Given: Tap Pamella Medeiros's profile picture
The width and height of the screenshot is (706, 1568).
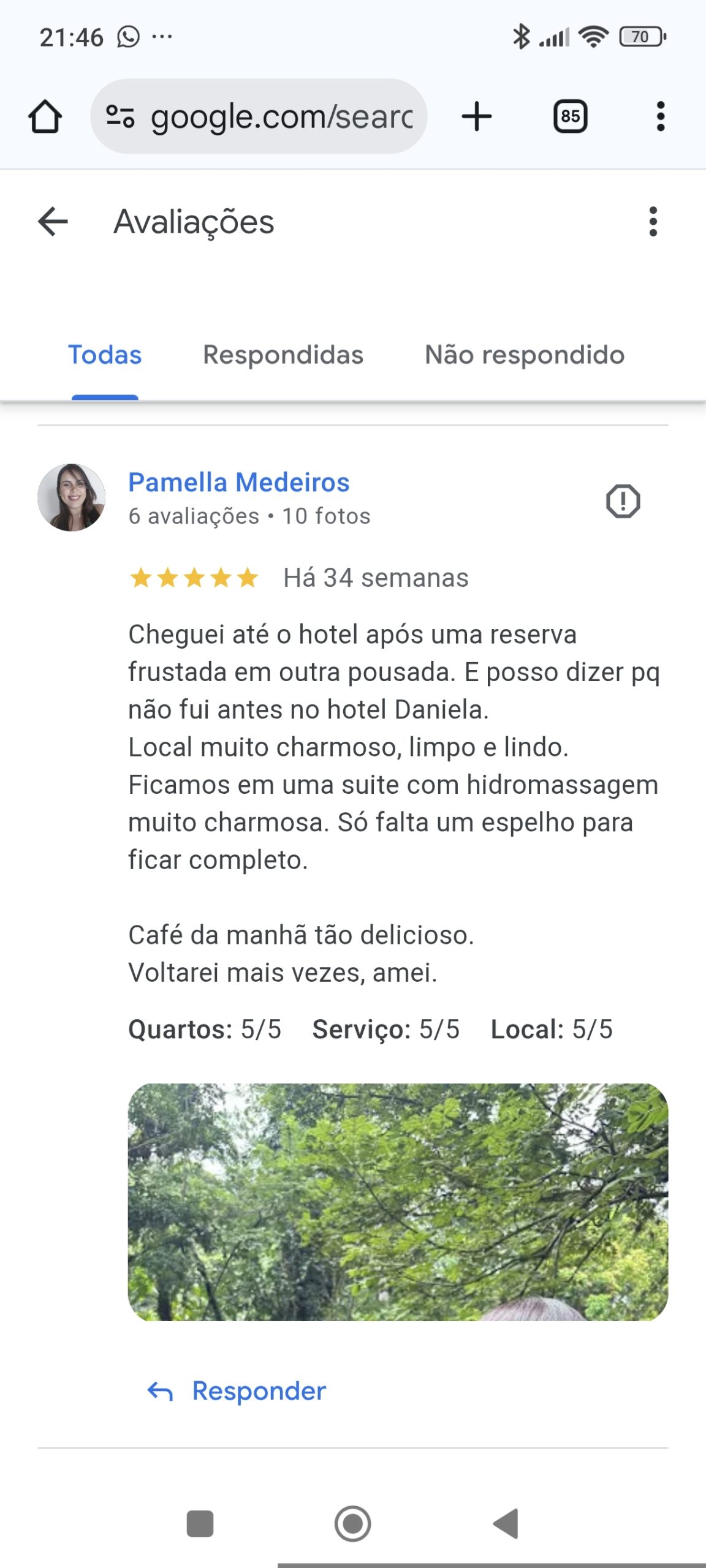Looking at the screenshot, I should (71, 497).
